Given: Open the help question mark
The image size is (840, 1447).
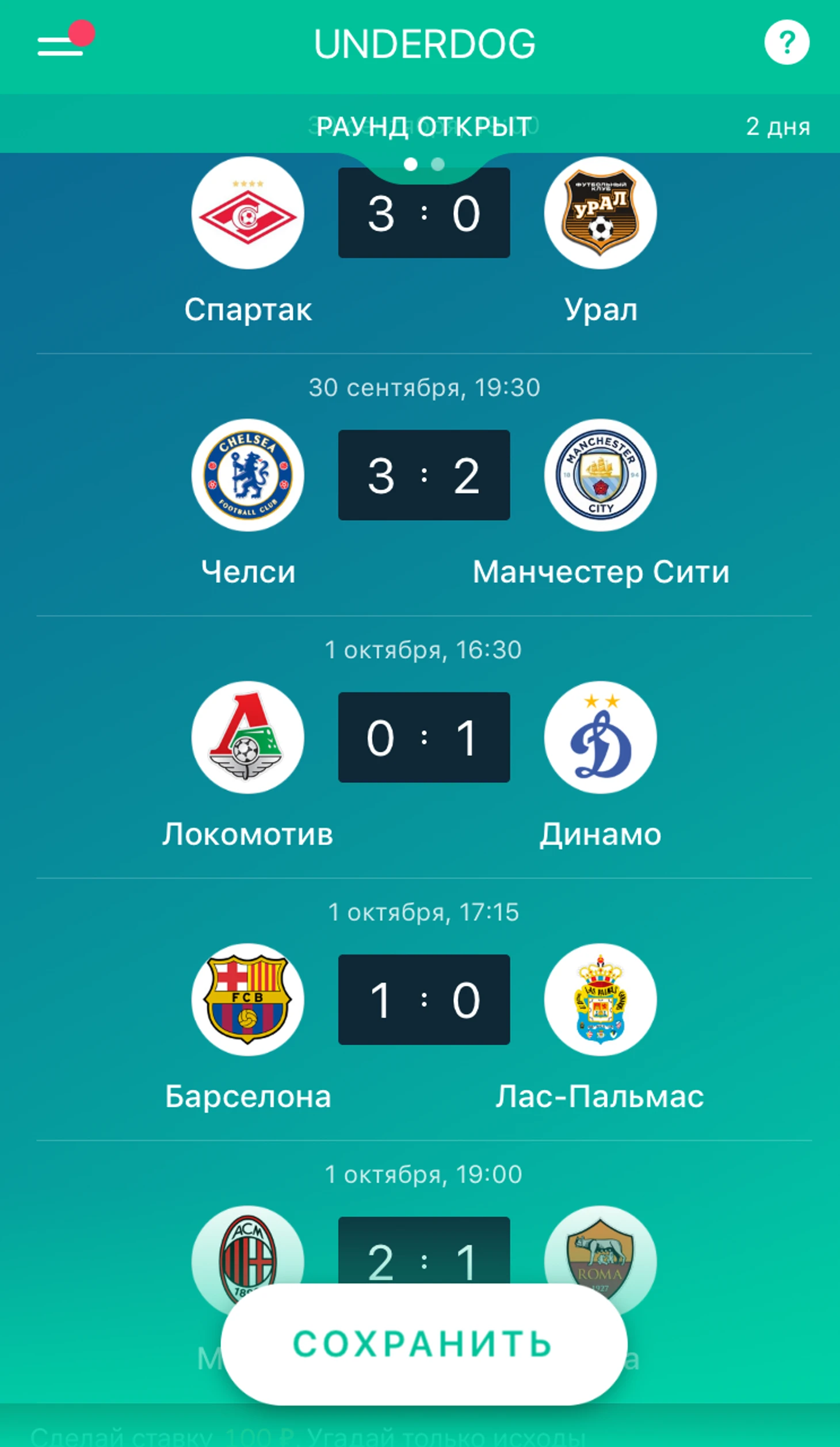Looking at the screenshot, I should [786, 43].
